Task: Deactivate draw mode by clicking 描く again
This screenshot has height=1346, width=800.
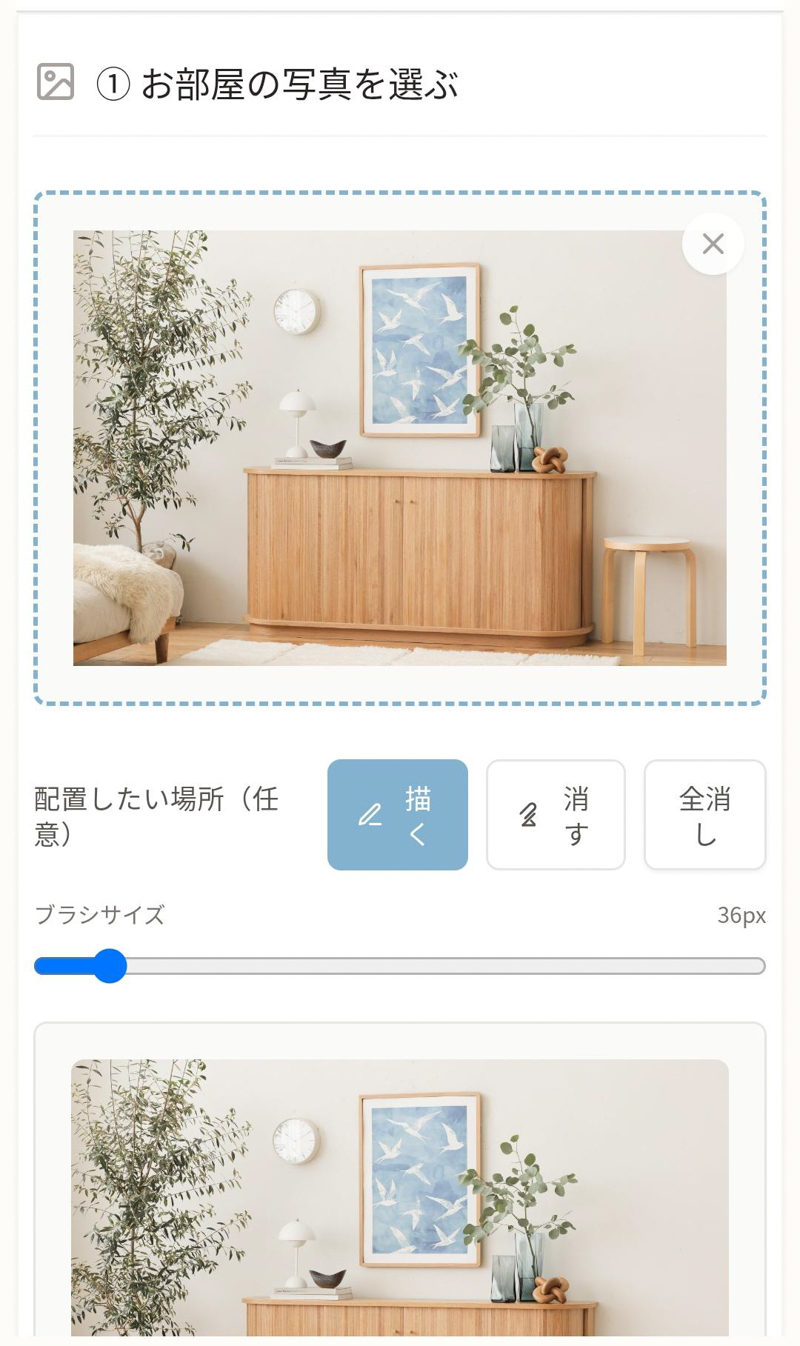Action: [398, 814]
